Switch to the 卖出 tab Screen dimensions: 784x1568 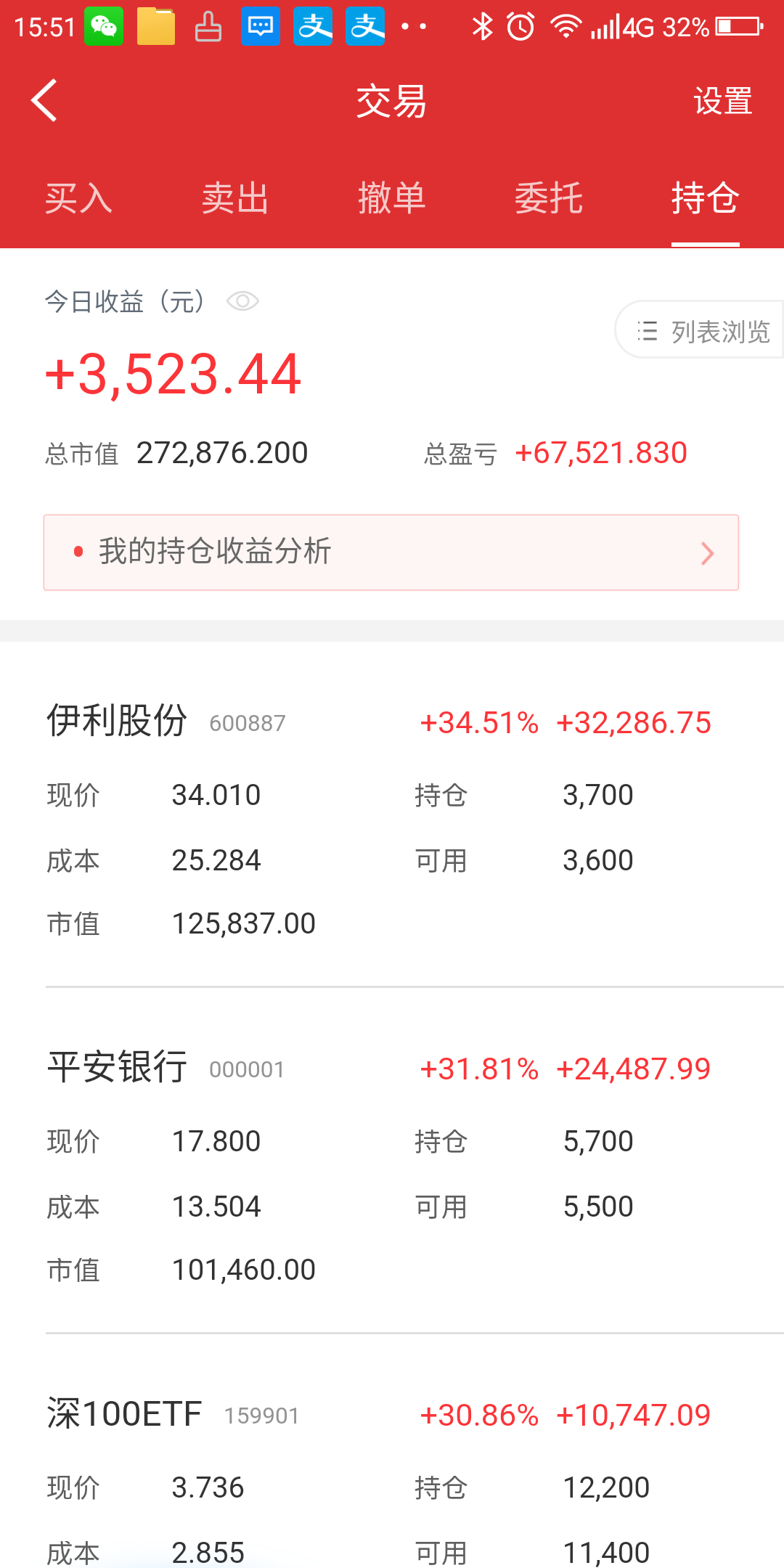(235, 198)
